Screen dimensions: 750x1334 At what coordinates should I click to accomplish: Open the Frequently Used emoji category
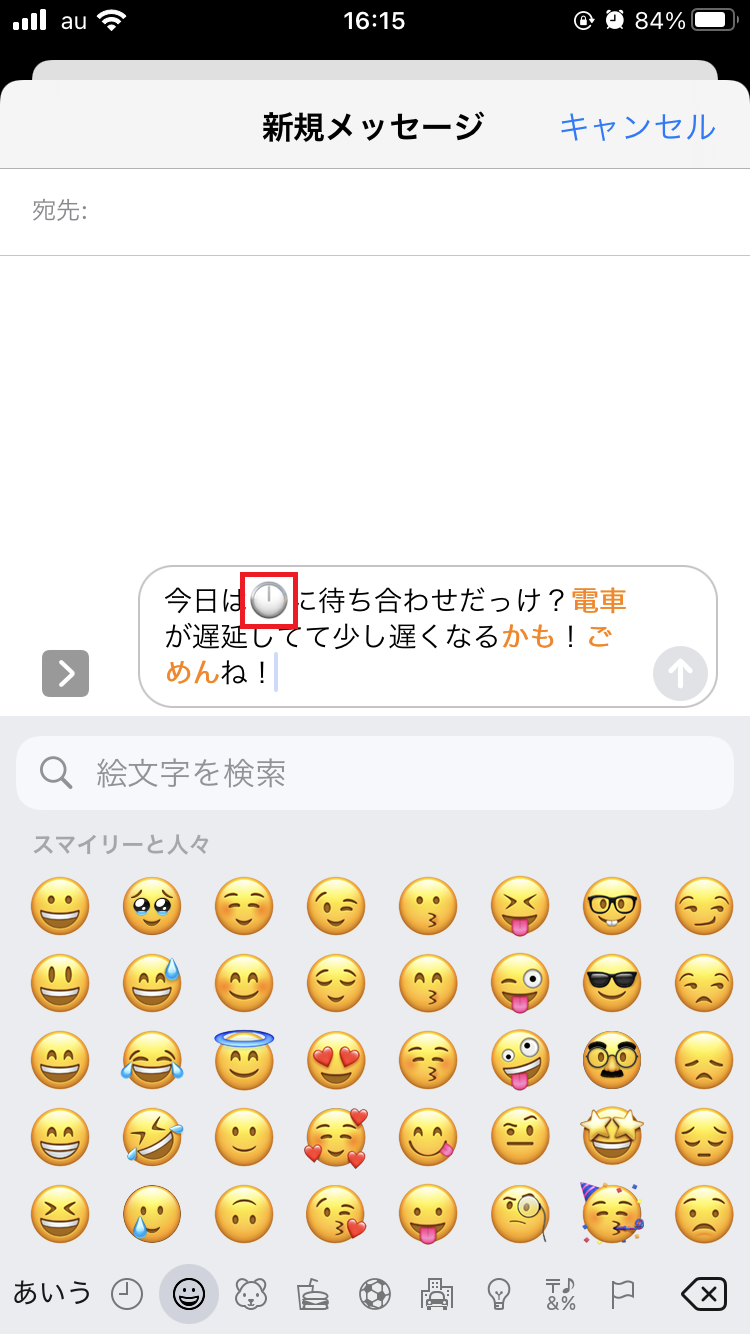[x=126, y=1293]
